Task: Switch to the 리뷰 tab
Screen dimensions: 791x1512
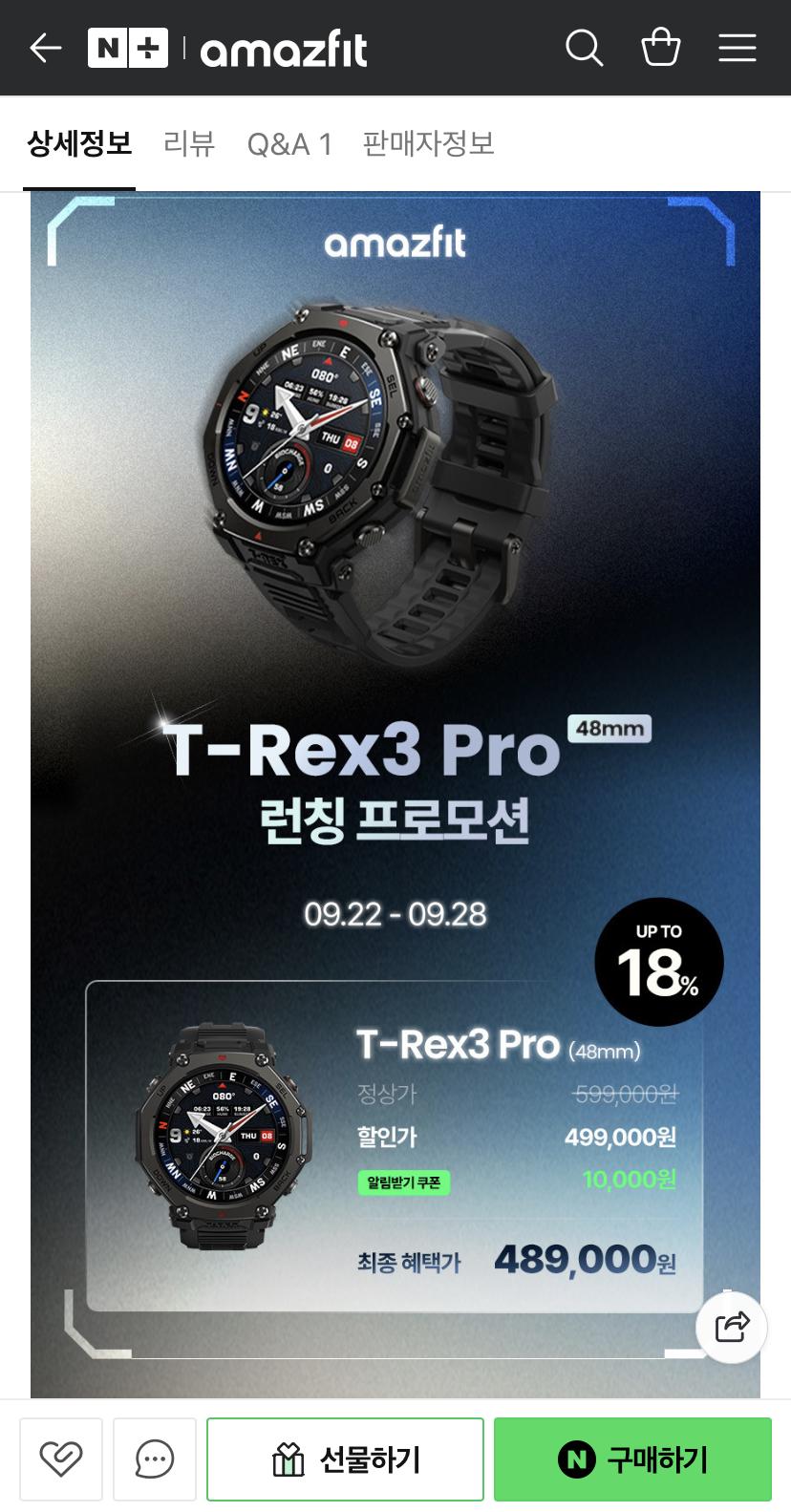Action: coord(189,144)
